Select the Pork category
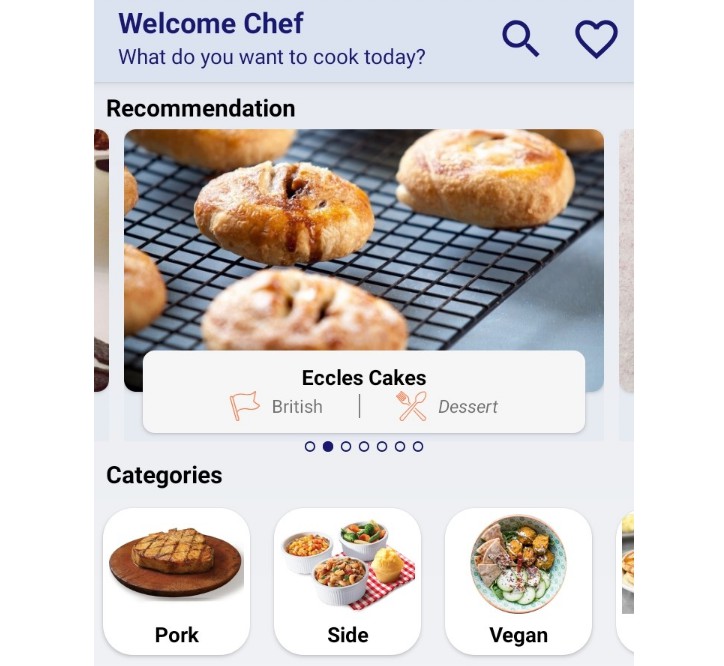 176,580
